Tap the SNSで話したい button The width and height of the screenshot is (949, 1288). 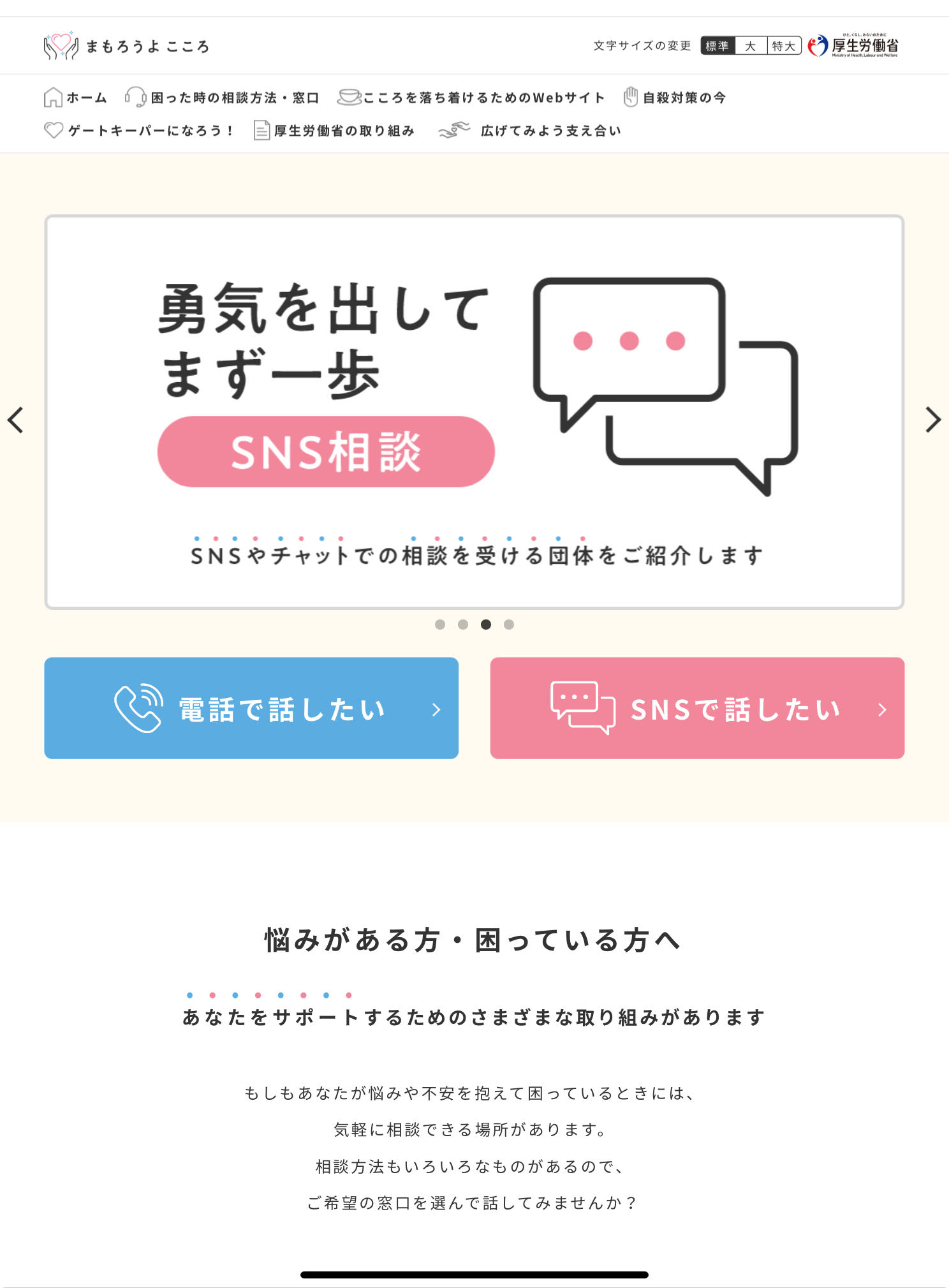pyautogui.click(x=697, y=708)
